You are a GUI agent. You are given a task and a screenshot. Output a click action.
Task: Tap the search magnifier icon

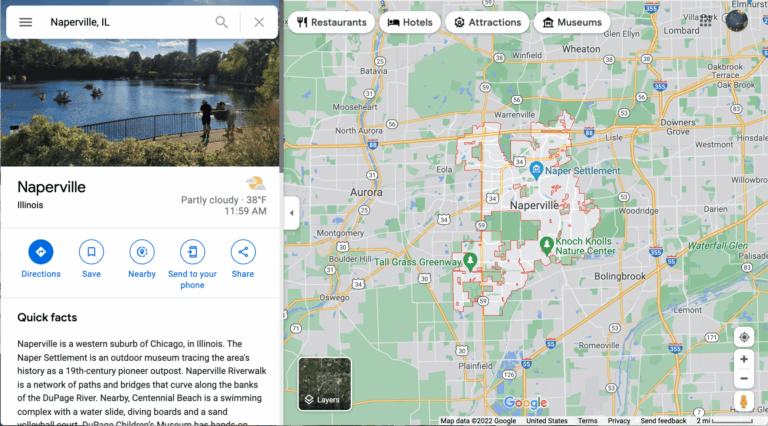(x=221, y=22)
